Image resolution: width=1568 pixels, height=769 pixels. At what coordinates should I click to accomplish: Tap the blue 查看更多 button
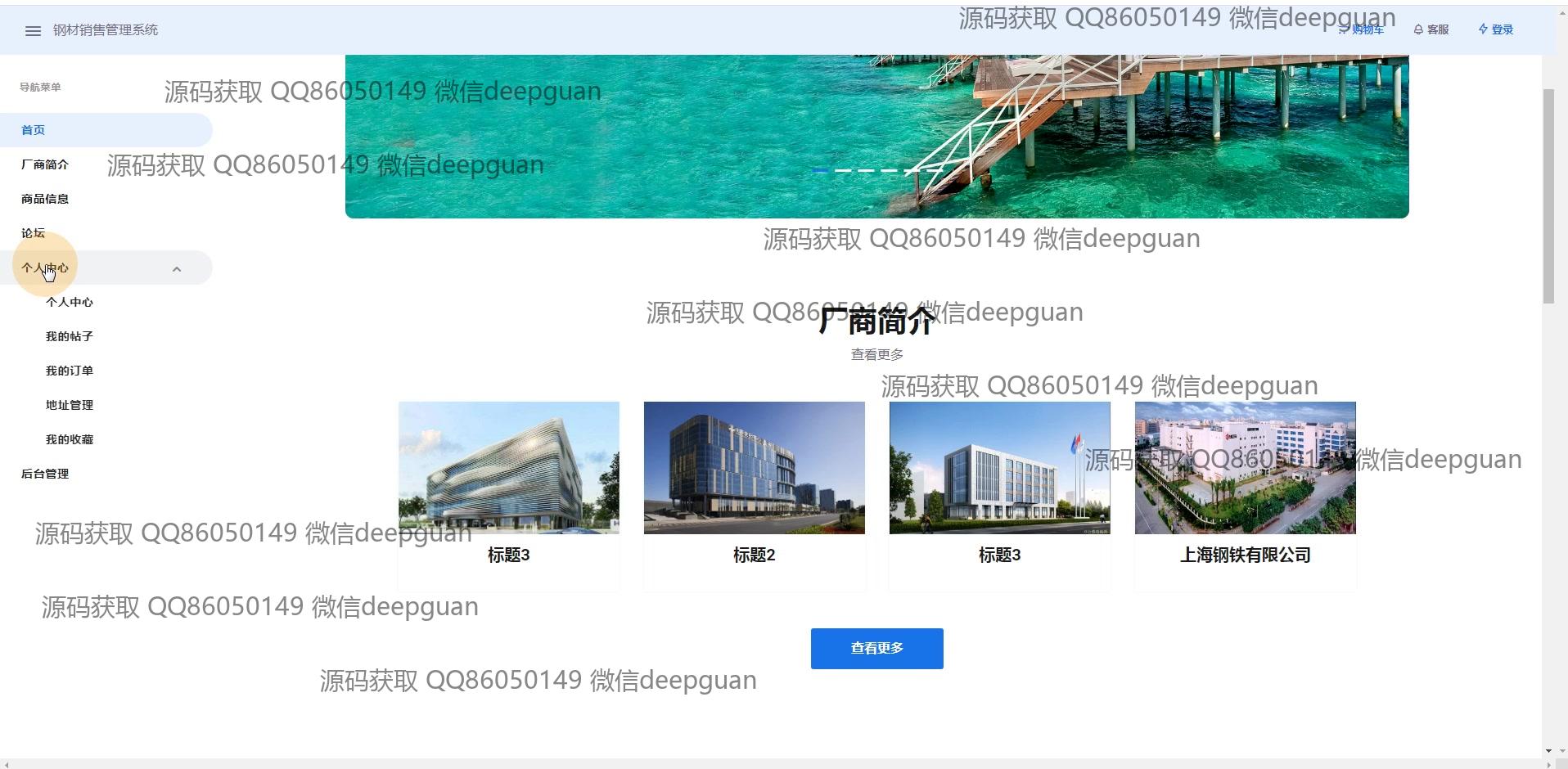click(x=876, y=648)
